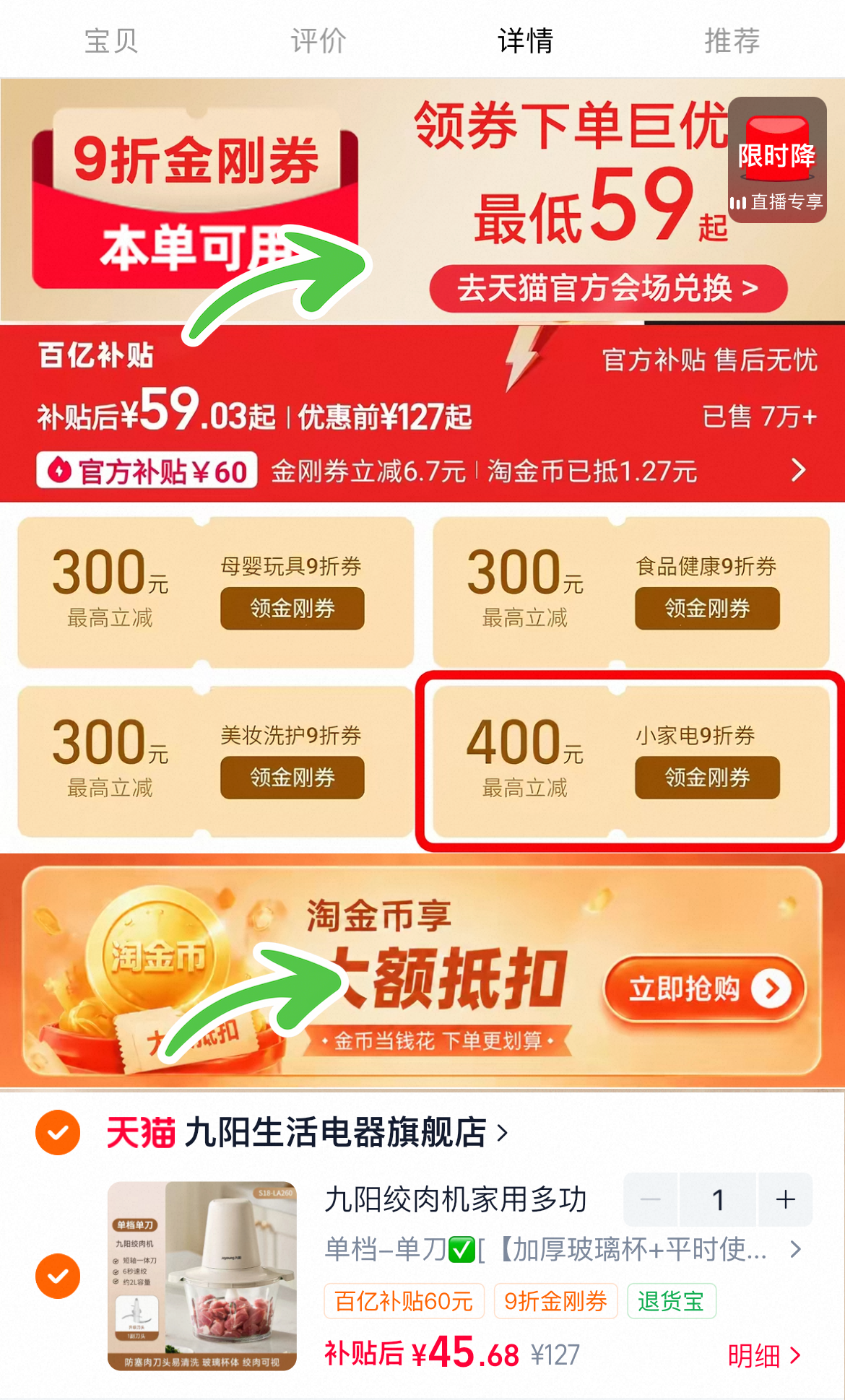Claim the 食品健康9折券 coupon
The height and width of the screenshot is (1400, 845).
[707, 608]
